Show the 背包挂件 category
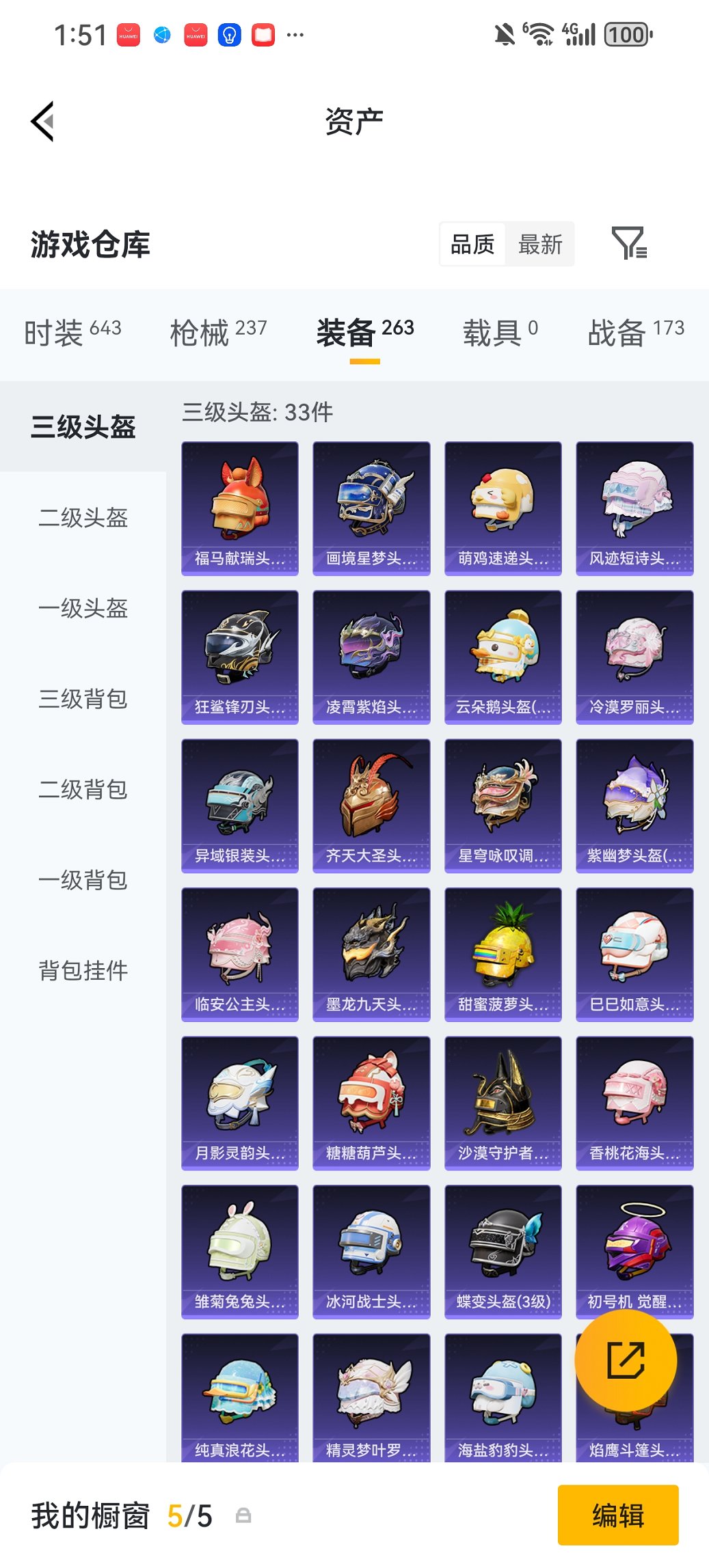The height and width of the screenshot is (1568, 709). click(83, 970)
